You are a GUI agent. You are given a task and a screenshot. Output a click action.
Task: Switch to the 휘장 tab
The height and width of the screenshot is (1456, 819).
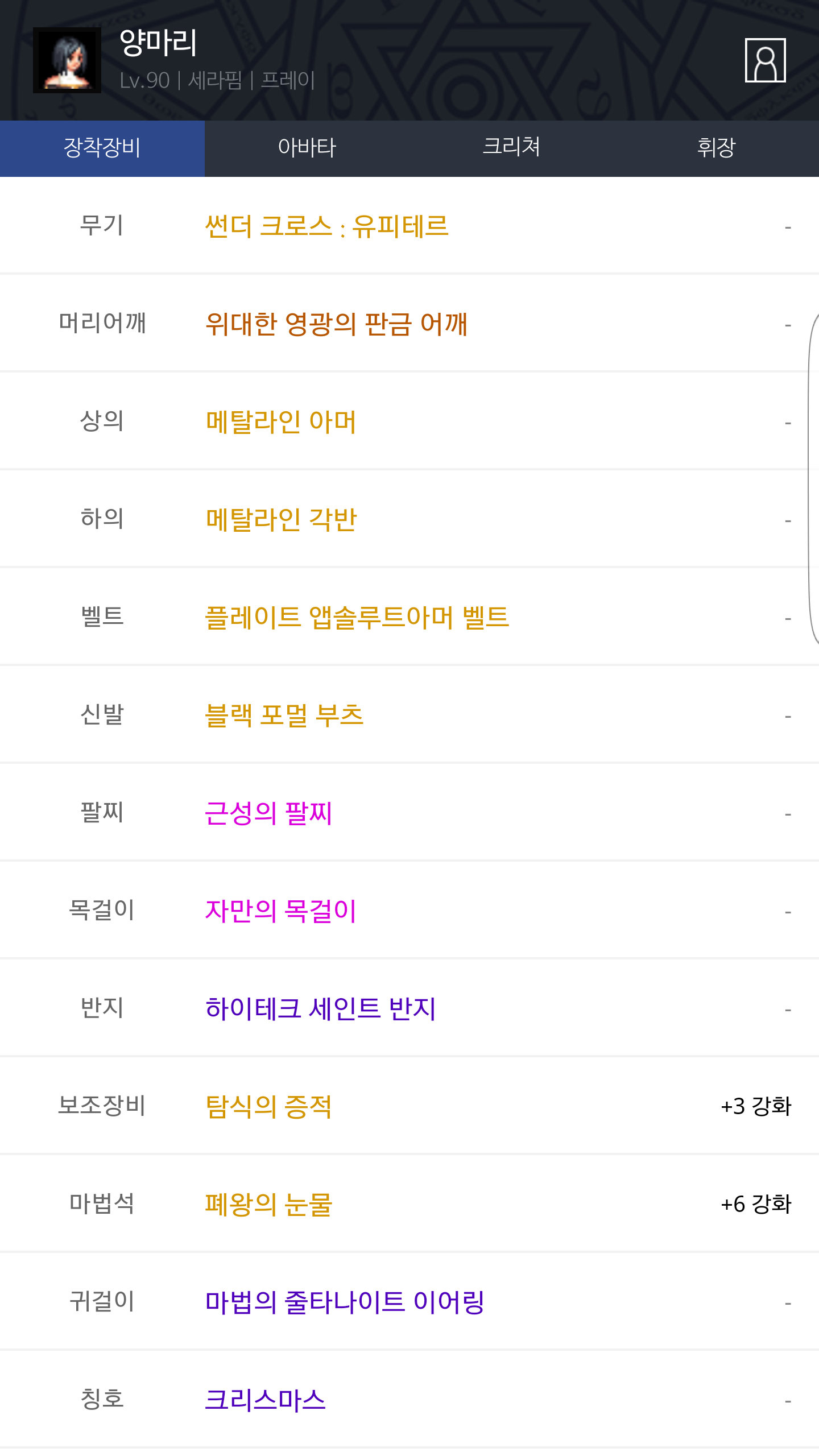click(x=717, y=148)
